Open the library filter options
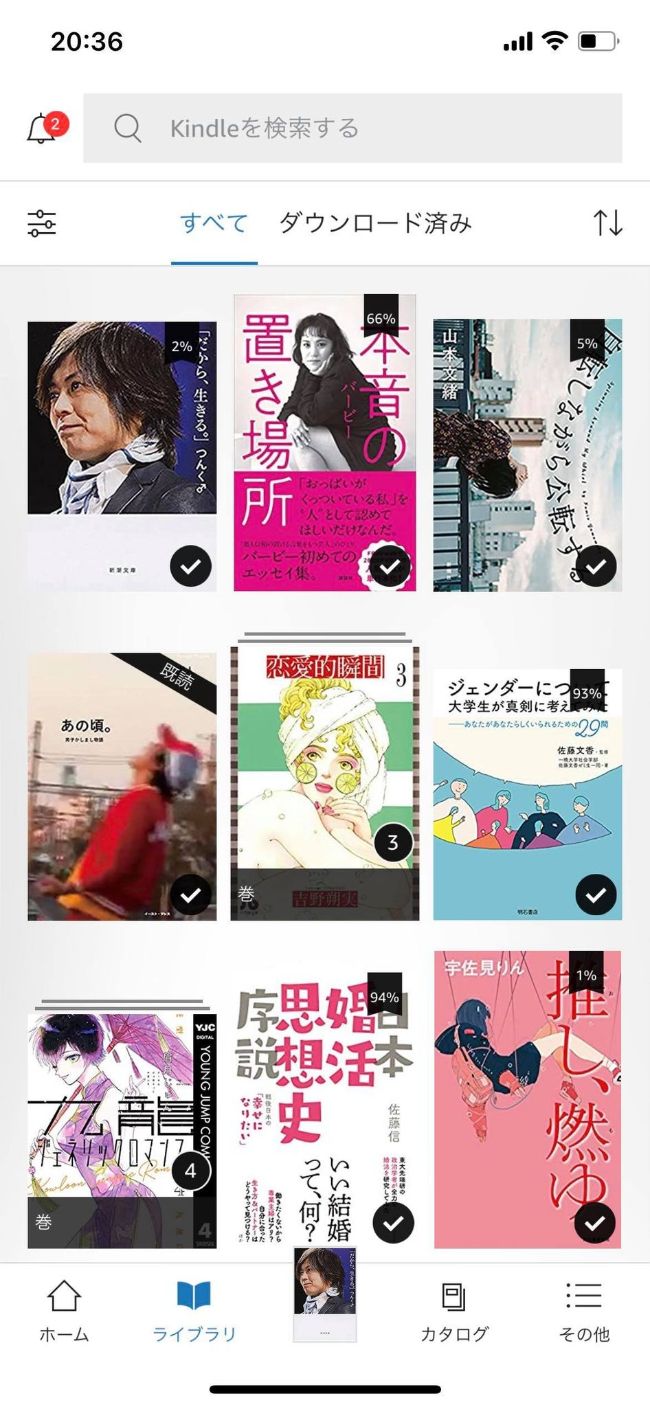 (x=42, y=223)
